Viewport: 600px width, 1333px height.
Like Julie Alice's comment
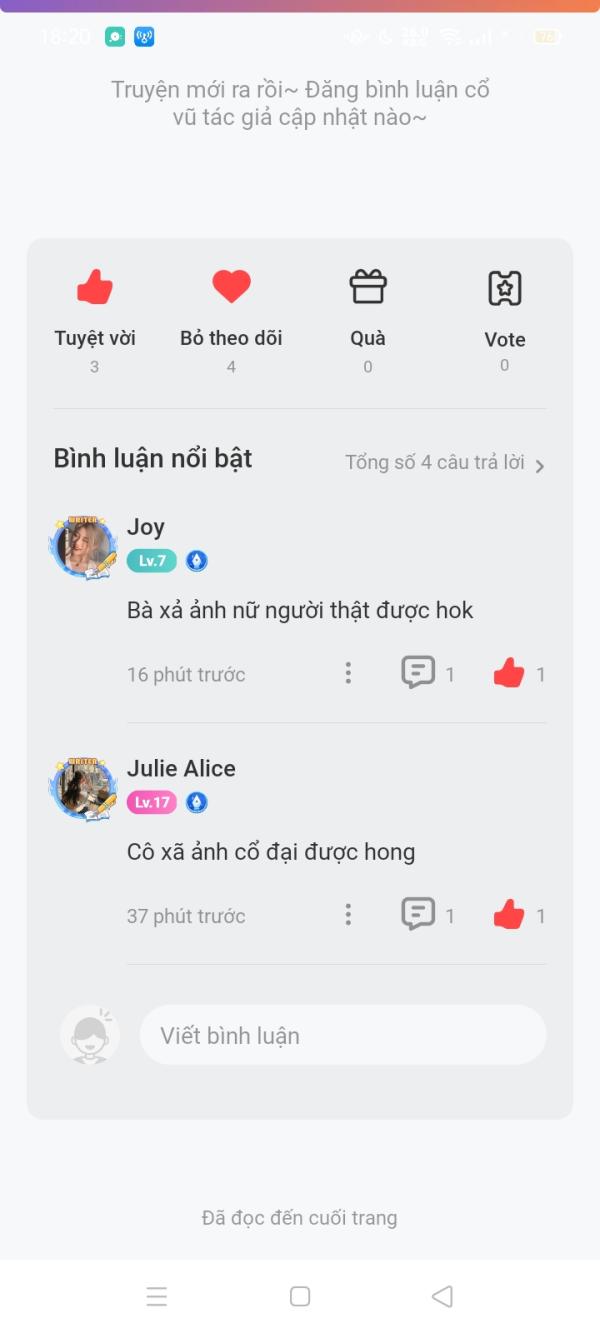[509, 914]
